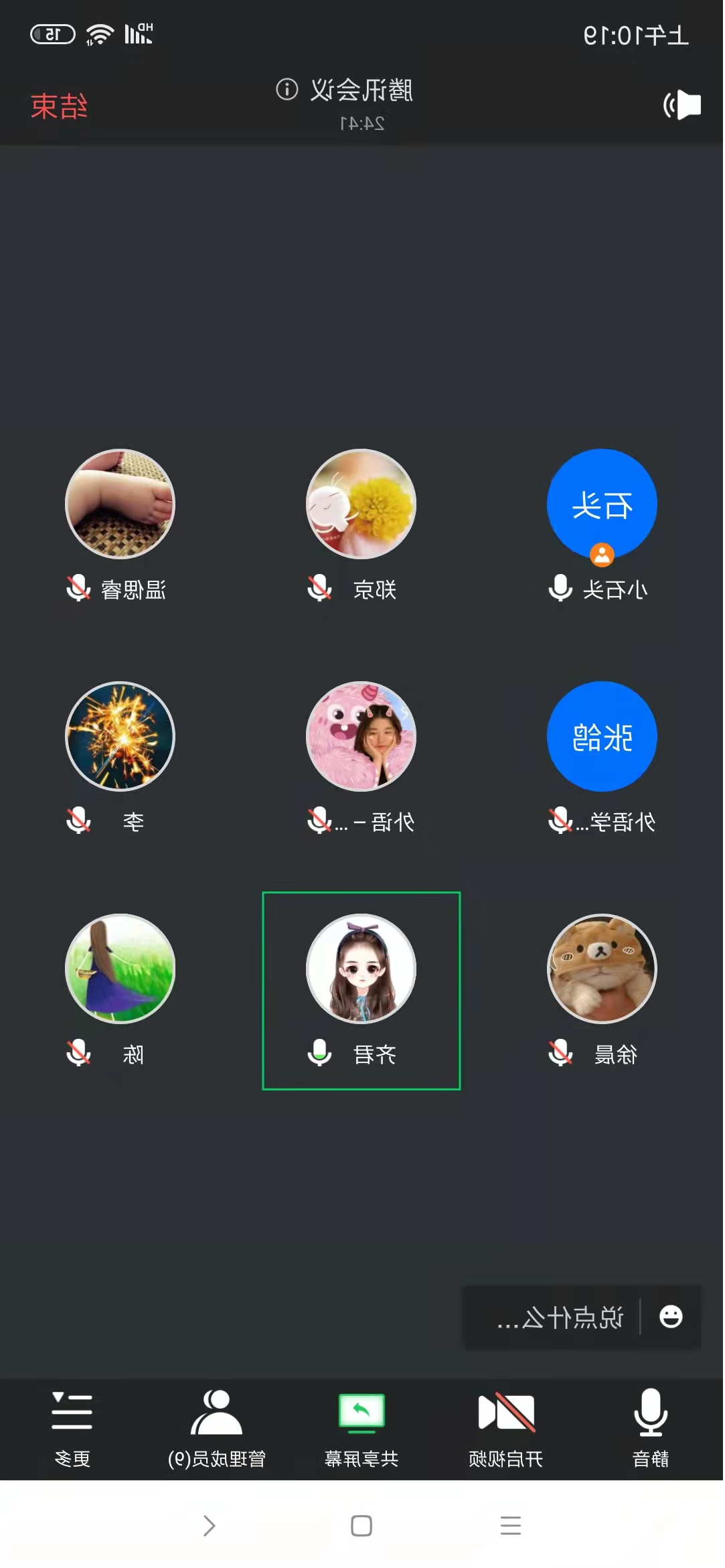Open the 更多 more options menu

pyautogui.click(x=72, y=1427)
